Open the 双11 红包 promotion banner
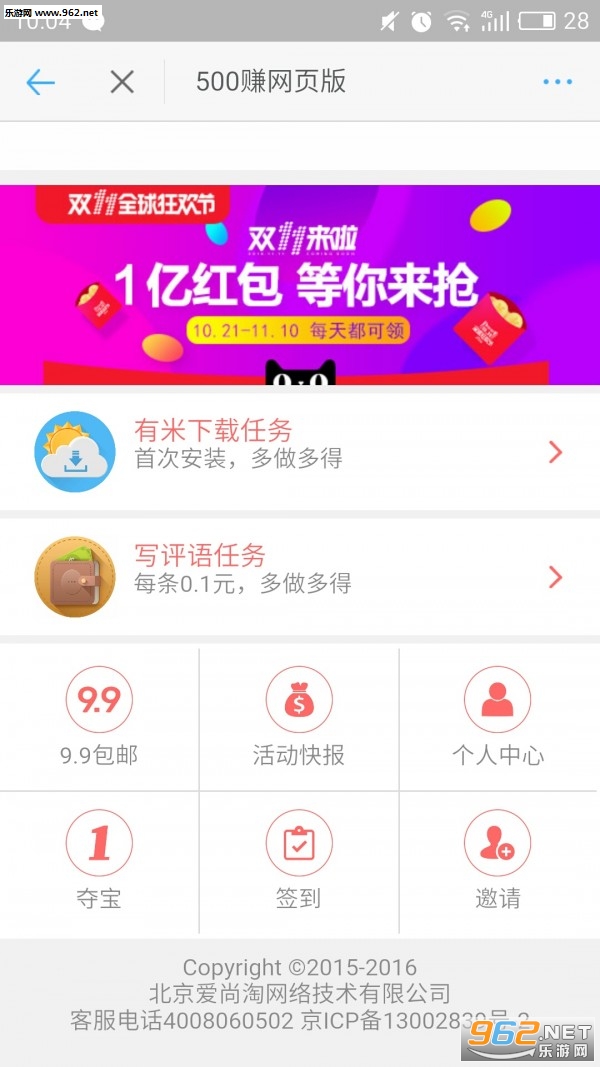The image size is (600, 1067). [x=300, y=285]
